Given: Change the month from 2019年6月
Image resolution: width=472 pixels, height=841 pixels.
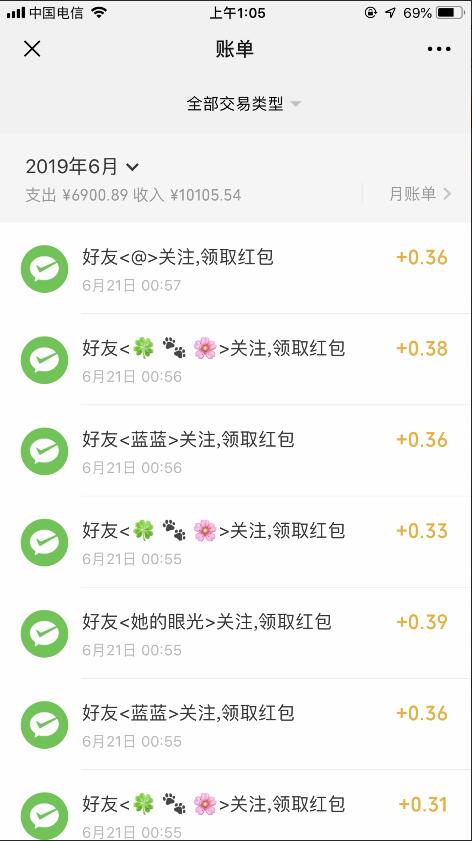Looking at the screenshot, I should pyautogui.click(x=82, y=167).
